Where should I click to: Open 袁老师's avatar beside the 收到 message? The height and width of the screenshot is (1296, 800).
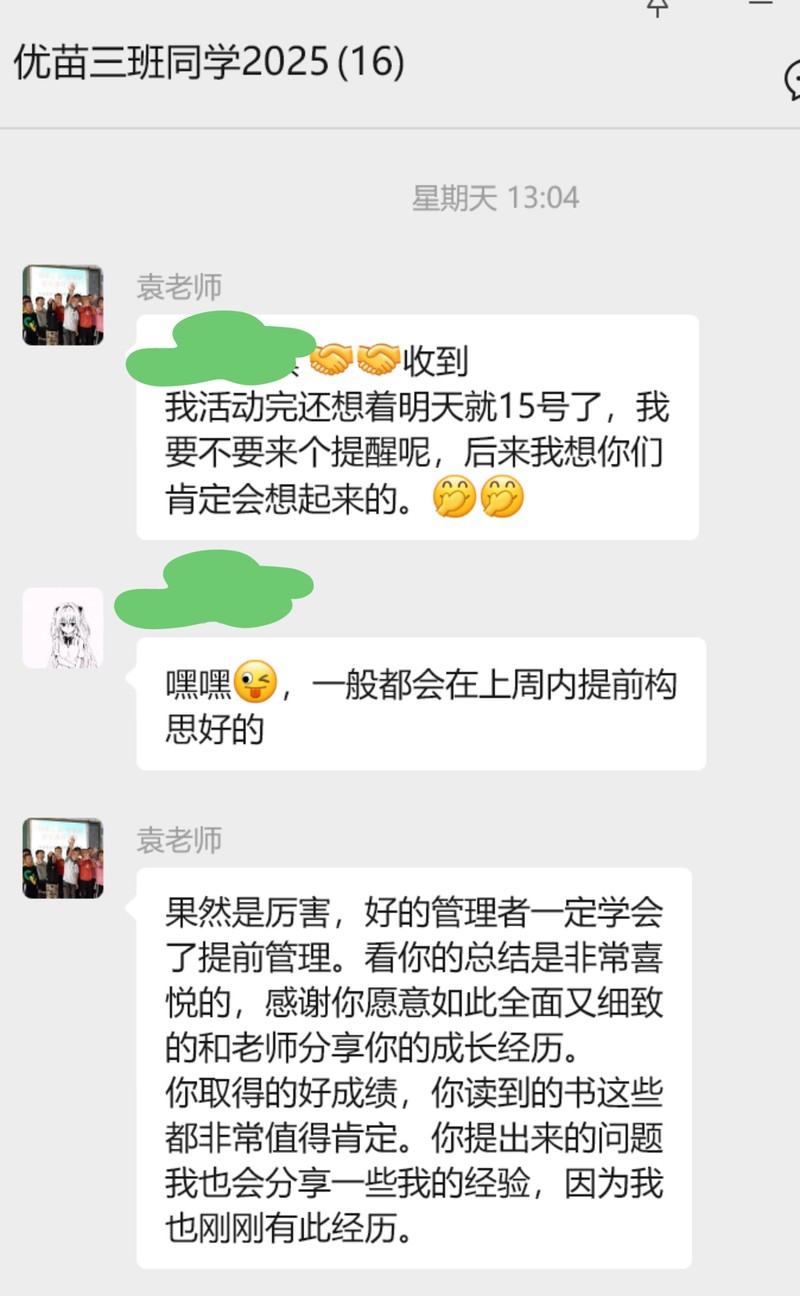click(63, 305)
